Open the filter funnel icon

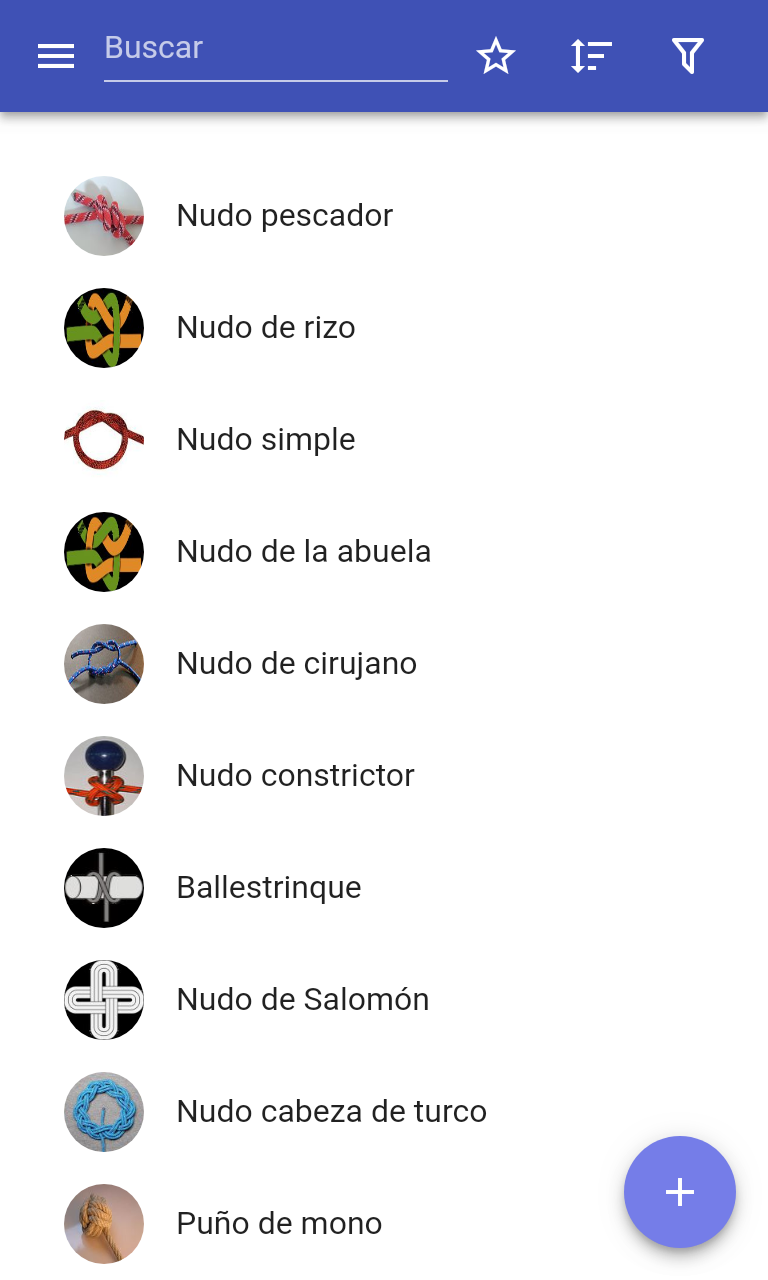[687, 56]
